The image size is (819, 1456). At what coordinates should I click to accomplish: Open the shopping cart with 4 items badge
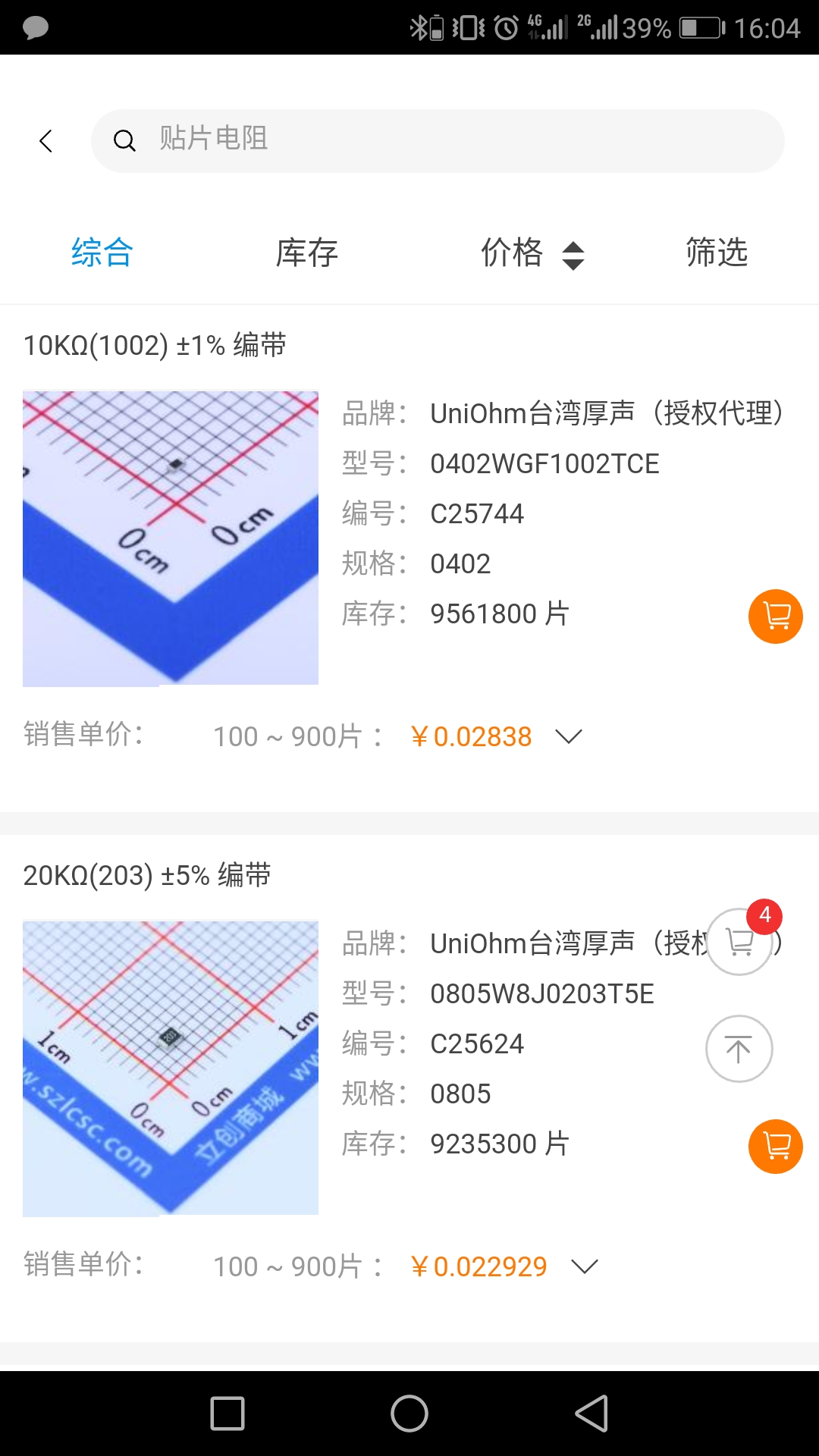pyautogui.click(x=739, y=943)
